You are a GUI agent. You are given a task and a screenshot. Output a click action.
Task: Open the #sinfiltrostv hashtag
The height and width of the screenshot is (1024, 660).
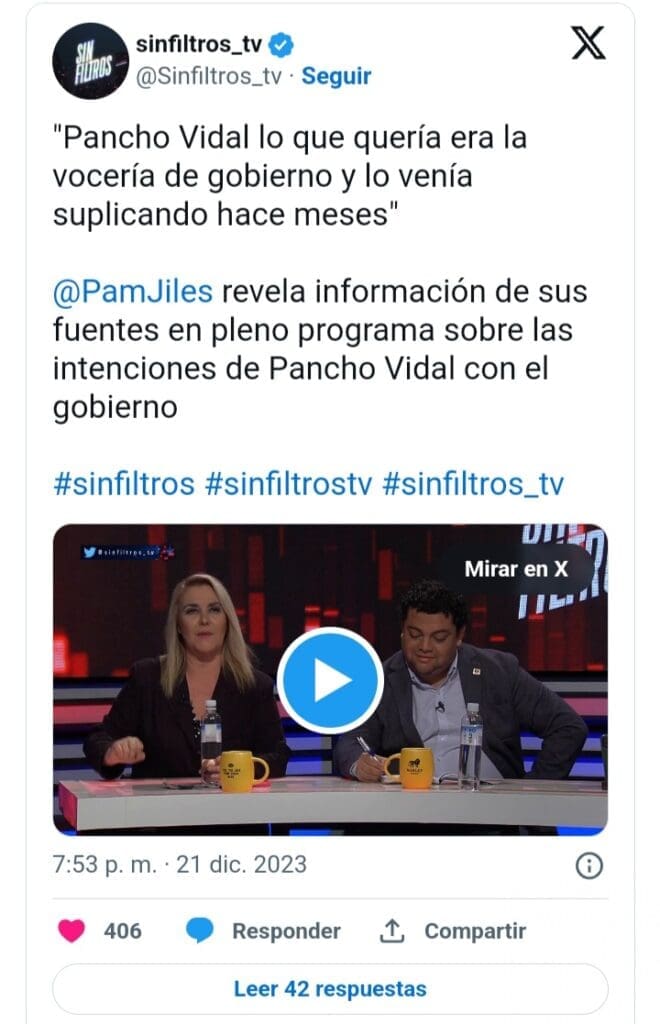(x=288, y=484)
